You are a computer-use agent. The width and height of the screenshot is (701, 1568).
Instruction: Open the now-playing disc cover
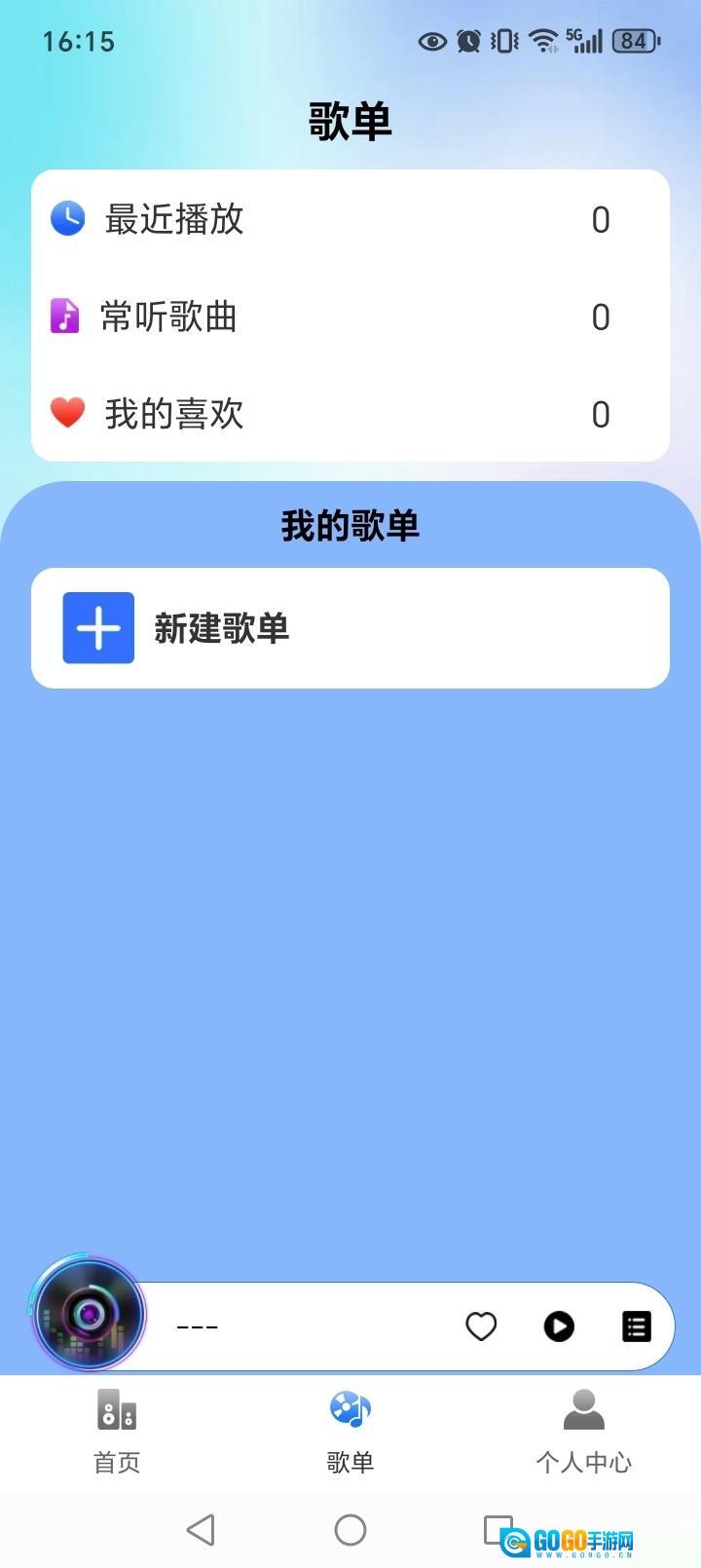pyautogui.click(x=89, y=1315)
